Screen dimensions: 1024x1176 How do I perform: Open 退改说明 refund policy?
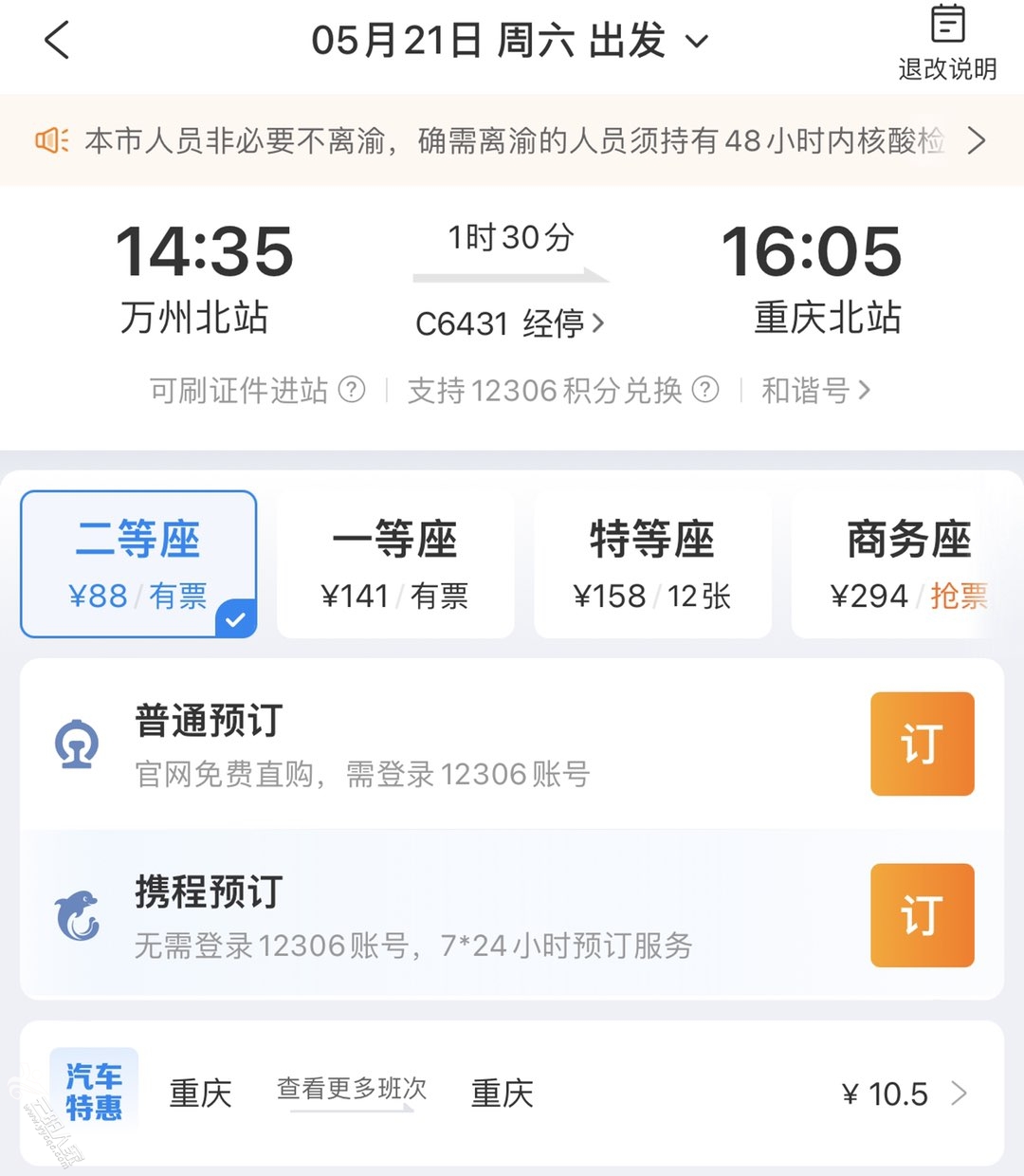tap(946, 44)
